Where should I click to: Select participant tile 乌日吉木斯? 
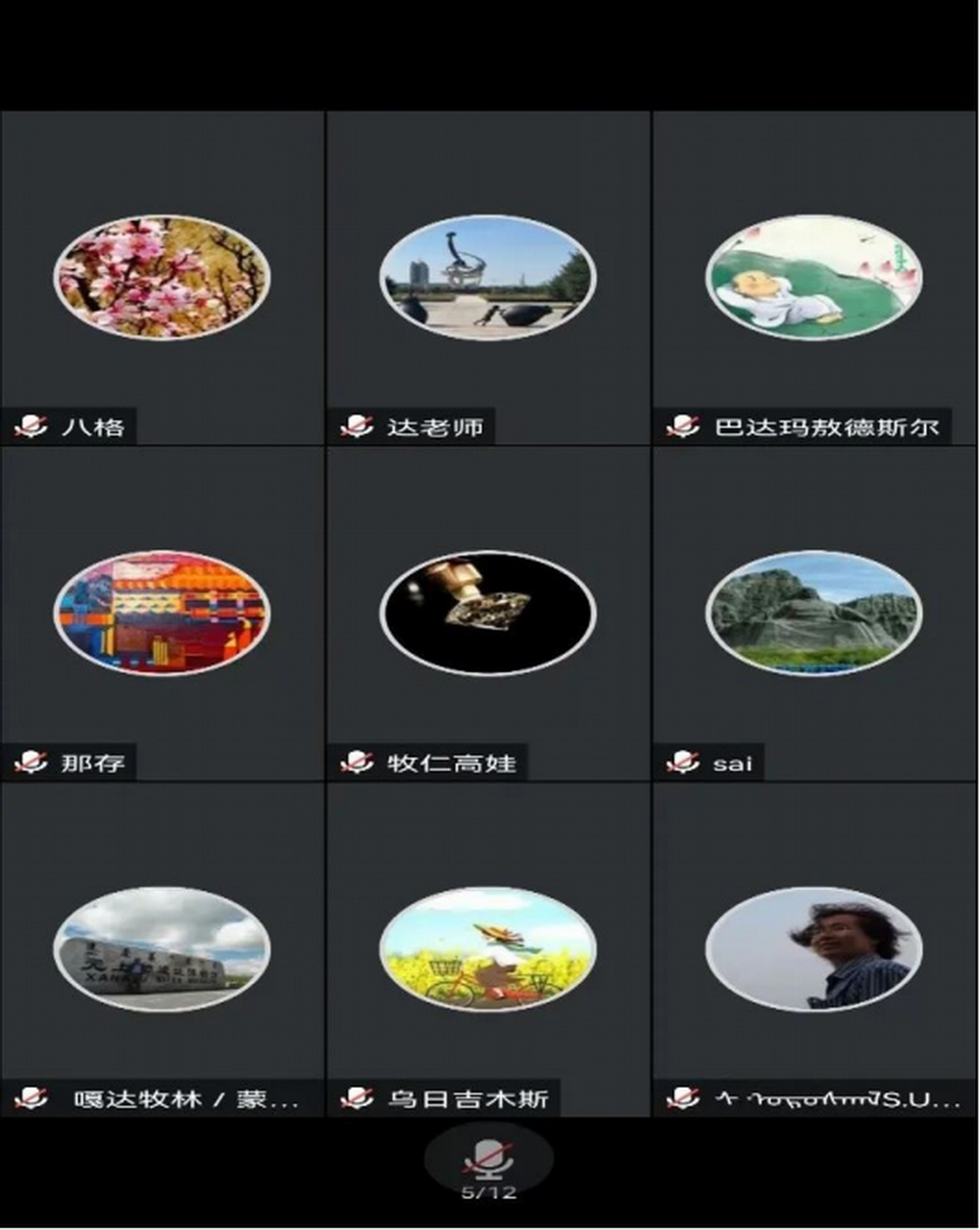tap(488, 949)
